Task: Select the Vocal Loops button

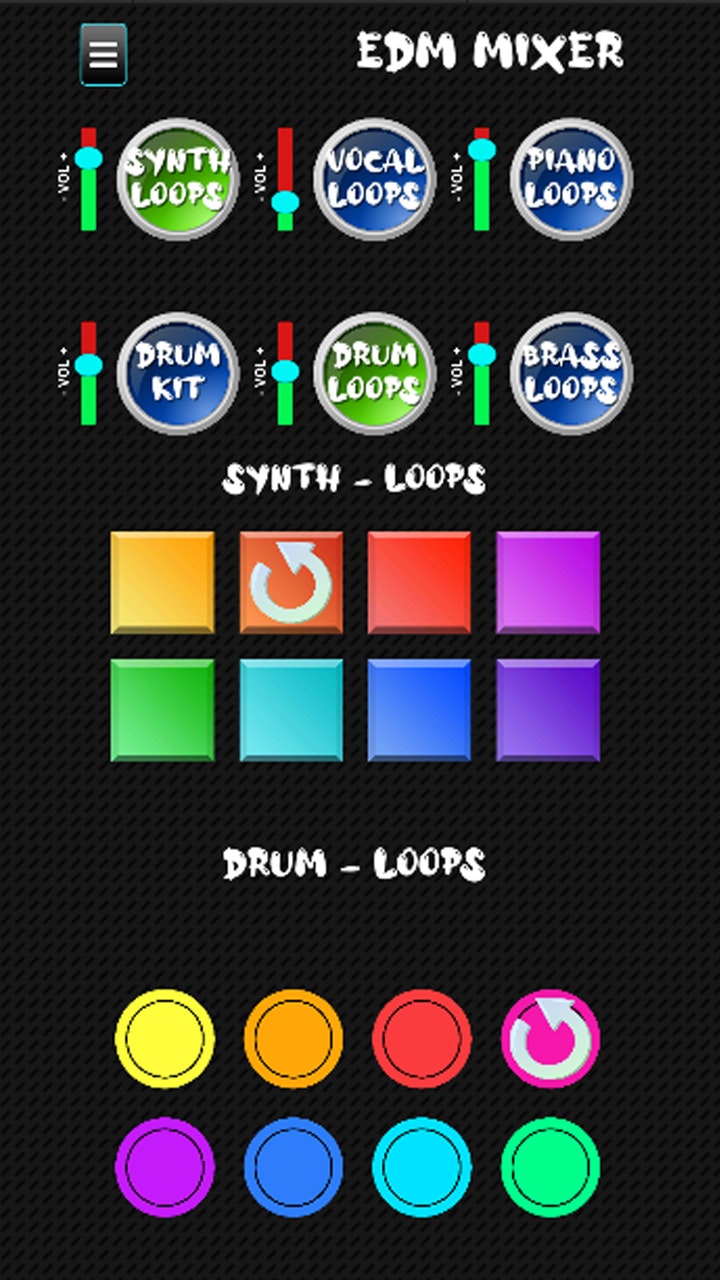Action: coord(374,179)
